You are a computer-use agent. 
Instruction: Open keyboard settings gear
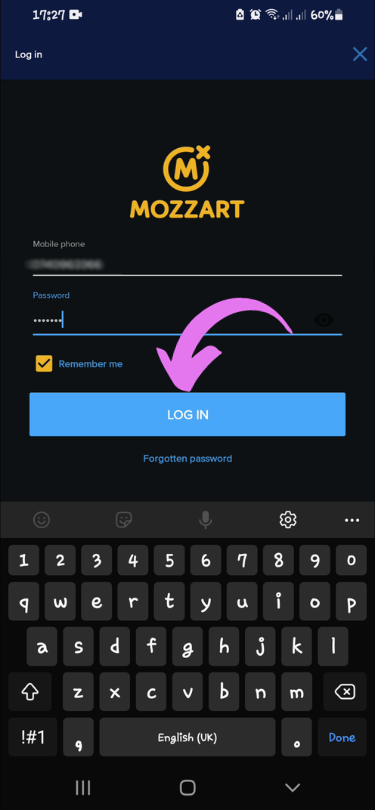[288, 519]
